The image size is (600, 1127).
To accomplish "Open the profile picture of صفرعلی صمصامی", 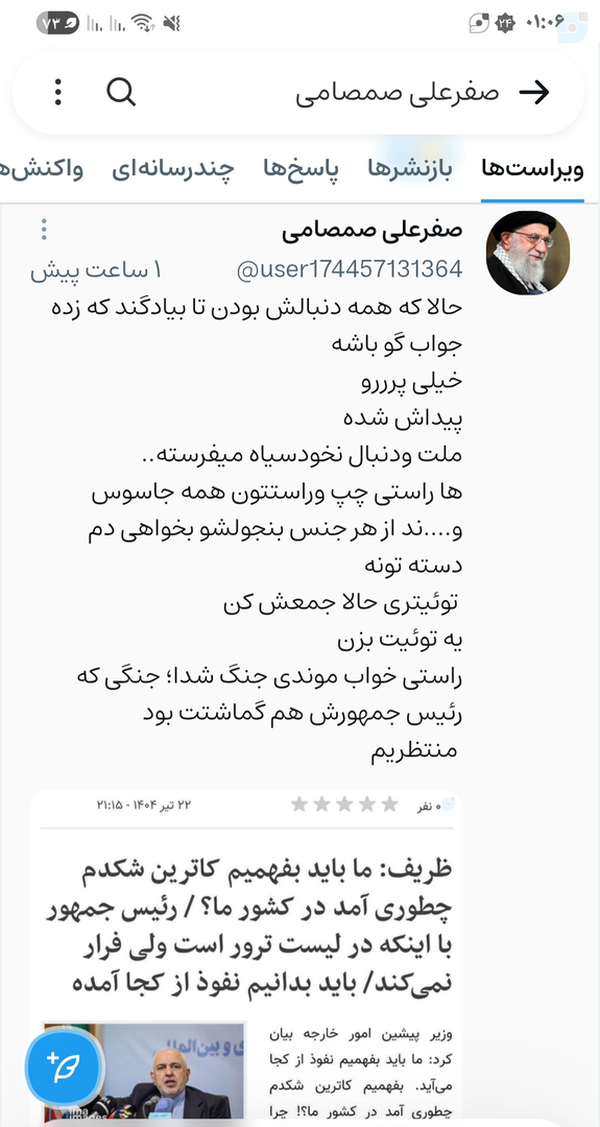I will [527, 253].
